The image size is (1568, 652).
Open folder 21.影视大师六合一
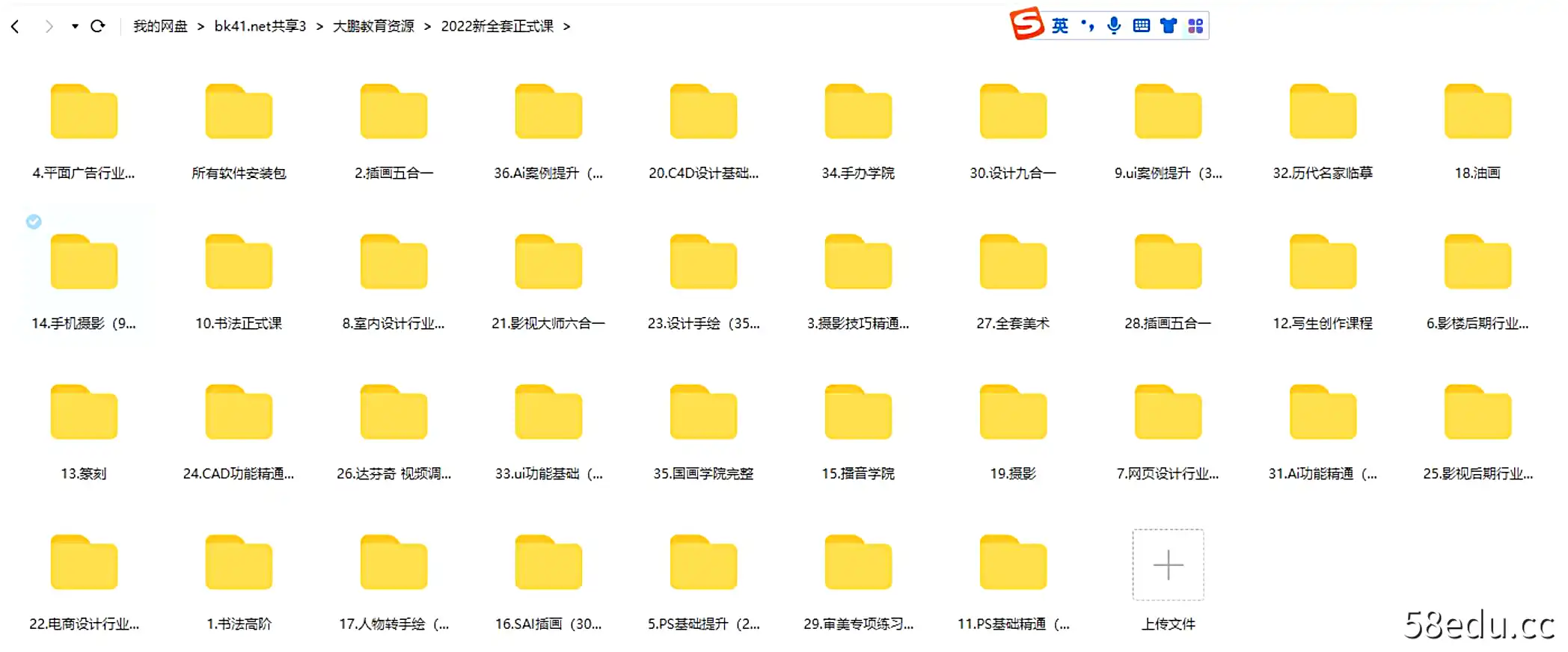click(548, 263)
